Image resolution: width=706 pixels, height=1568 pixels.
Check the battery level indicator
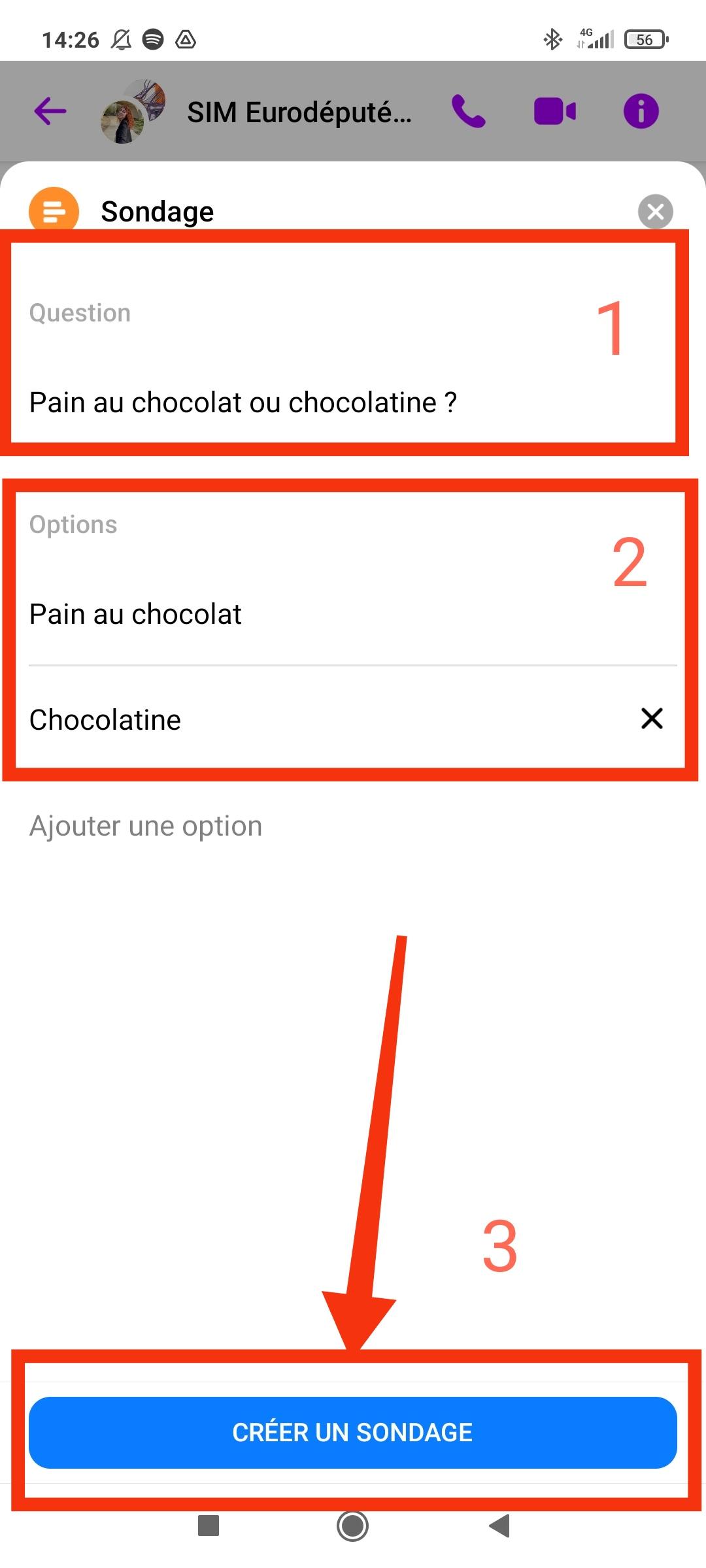[644, 39]
